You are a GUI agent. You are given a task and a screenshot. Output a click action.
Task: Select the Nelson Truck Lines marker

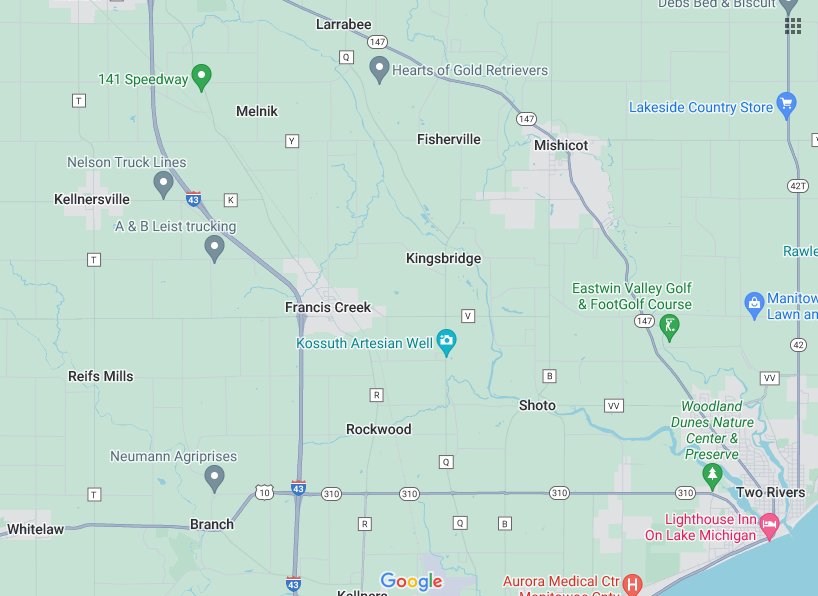(x=164, y=183)
